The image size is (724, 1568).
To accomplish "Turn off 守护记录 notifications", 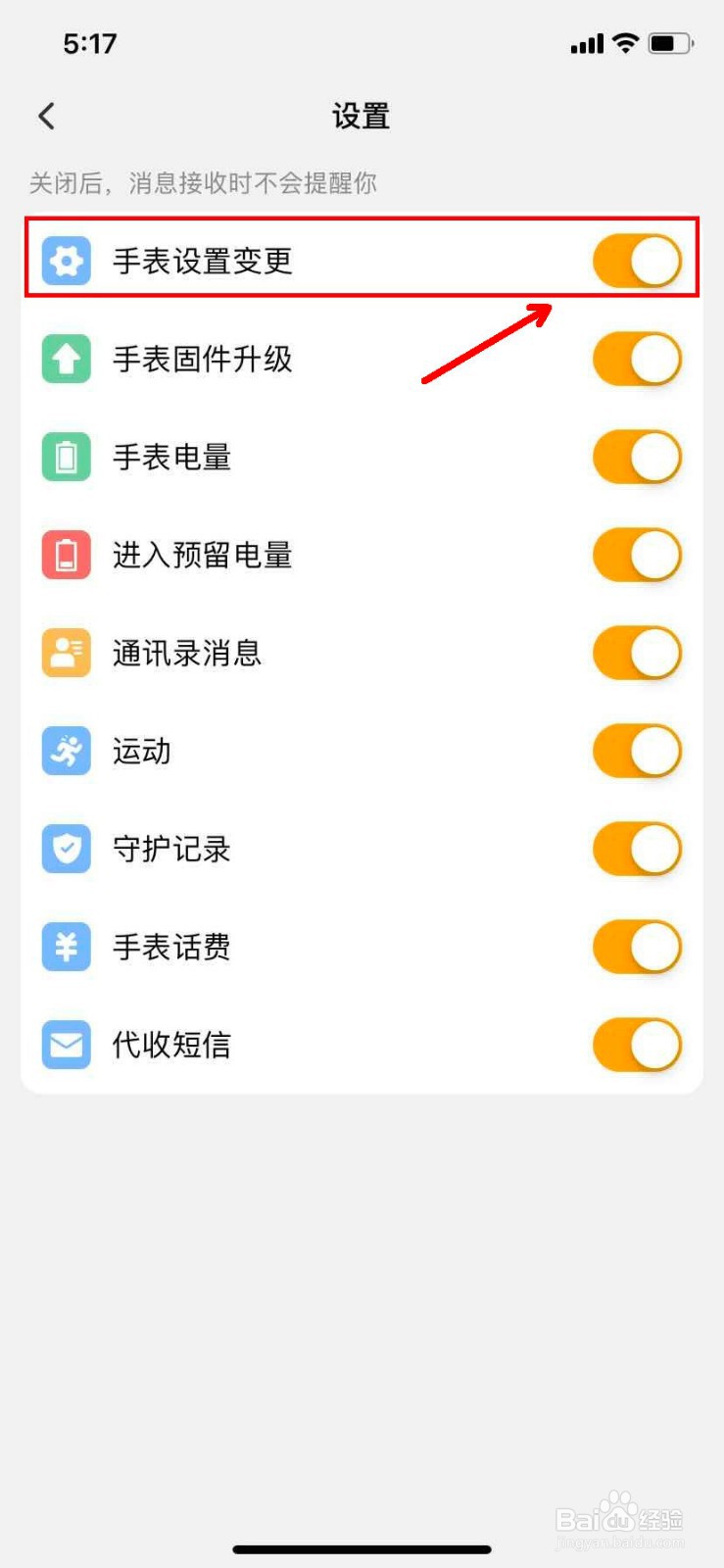I will tap(637, 849).
